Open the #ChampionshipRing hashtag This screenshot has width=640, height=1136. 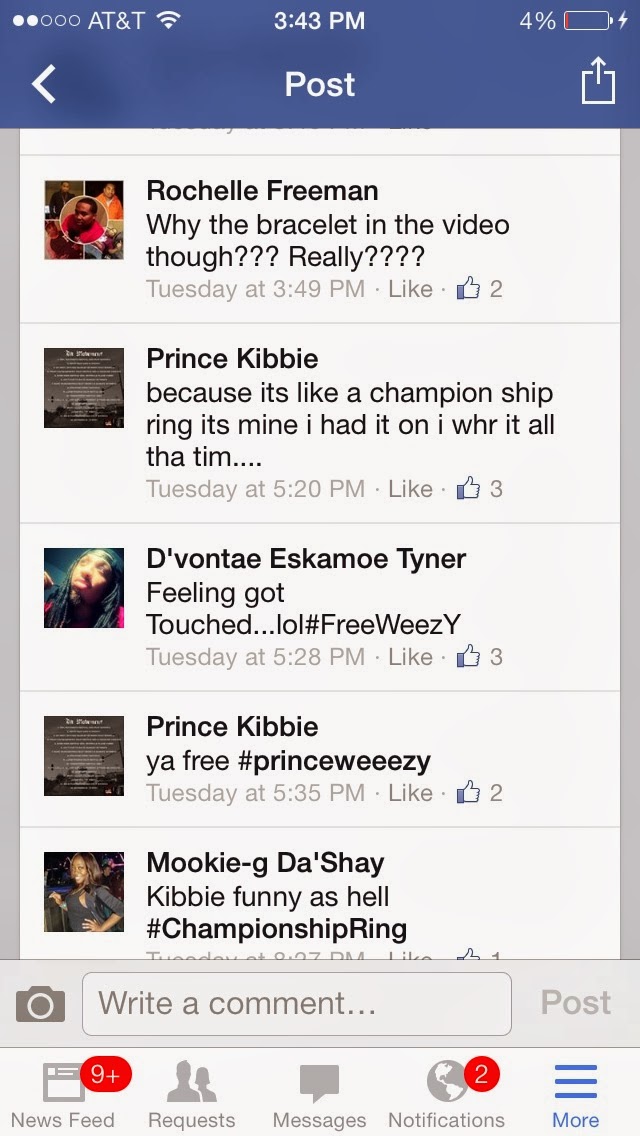point(276,929)
